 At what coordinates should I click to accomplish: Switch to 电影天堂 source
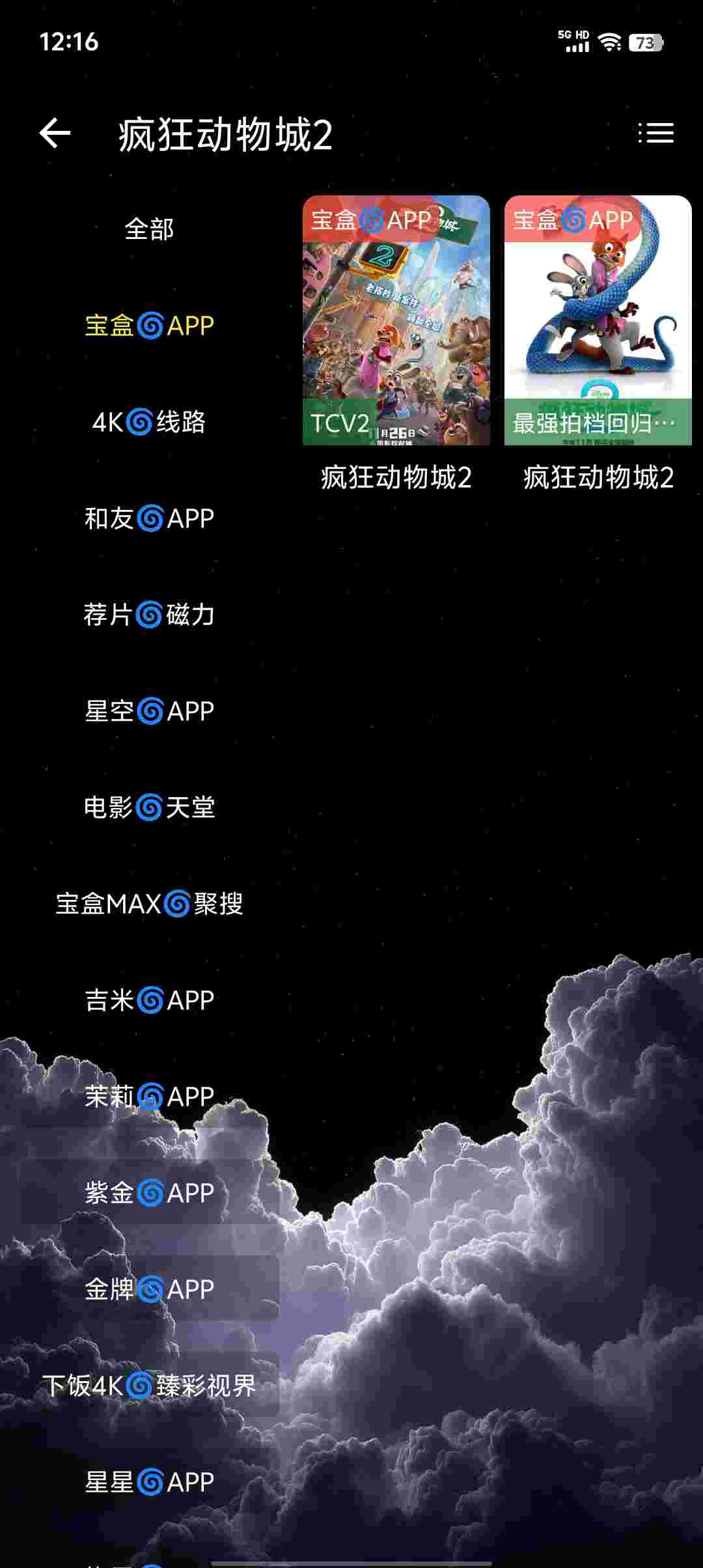(149, 807)
